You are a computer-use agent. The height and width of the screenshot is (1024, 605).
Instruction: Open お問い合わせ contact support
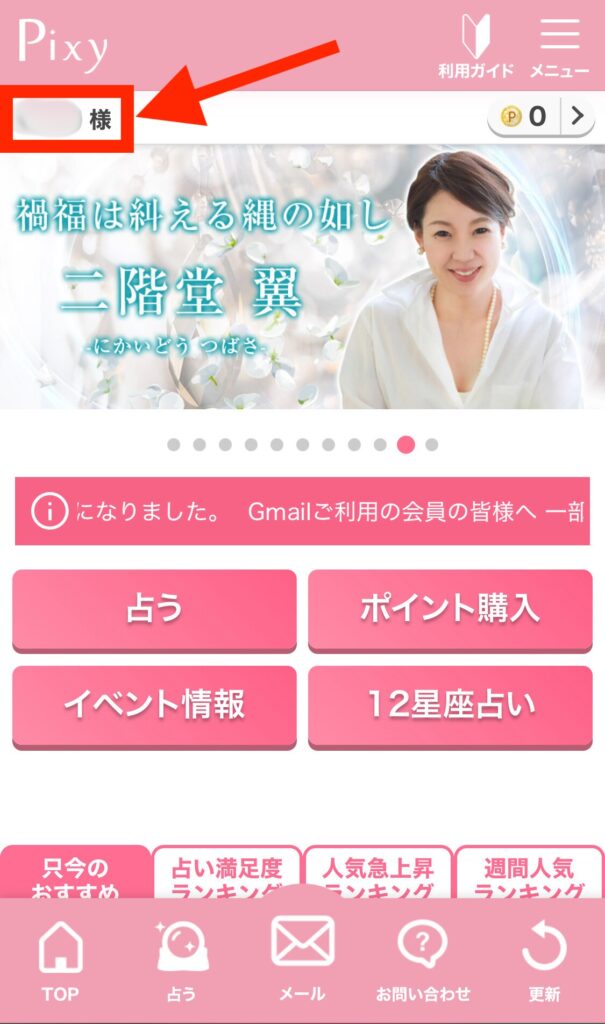click(423, 959)
